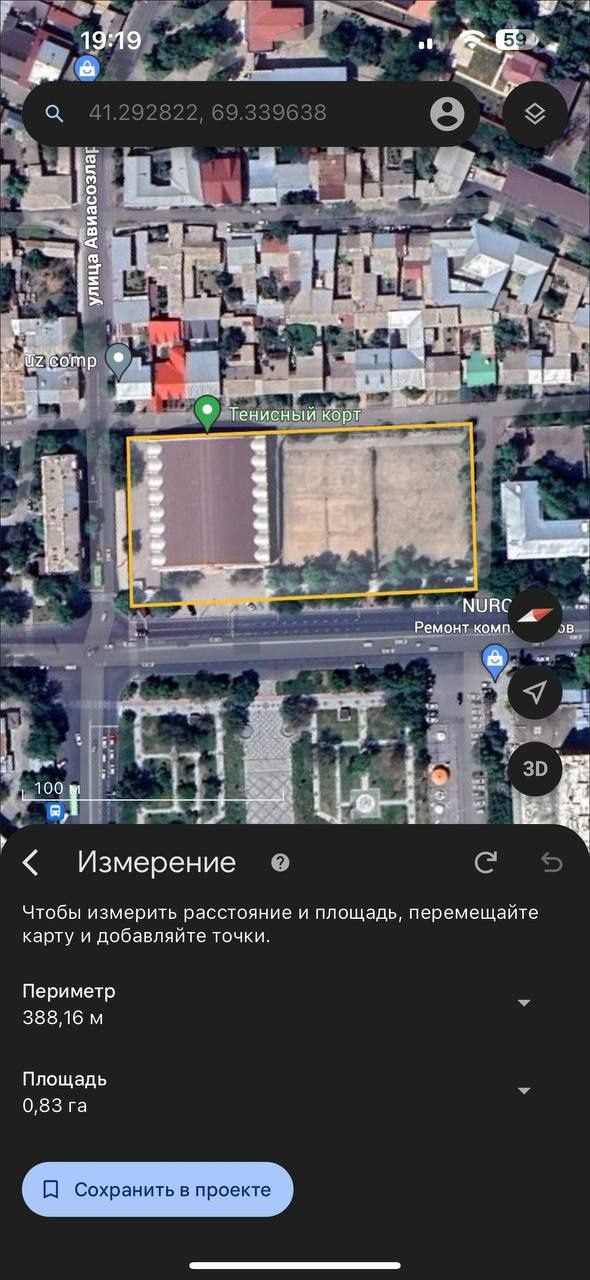Expand the Периметр units dropdown
This screenshot has height=1280, width=590.
524,1003
